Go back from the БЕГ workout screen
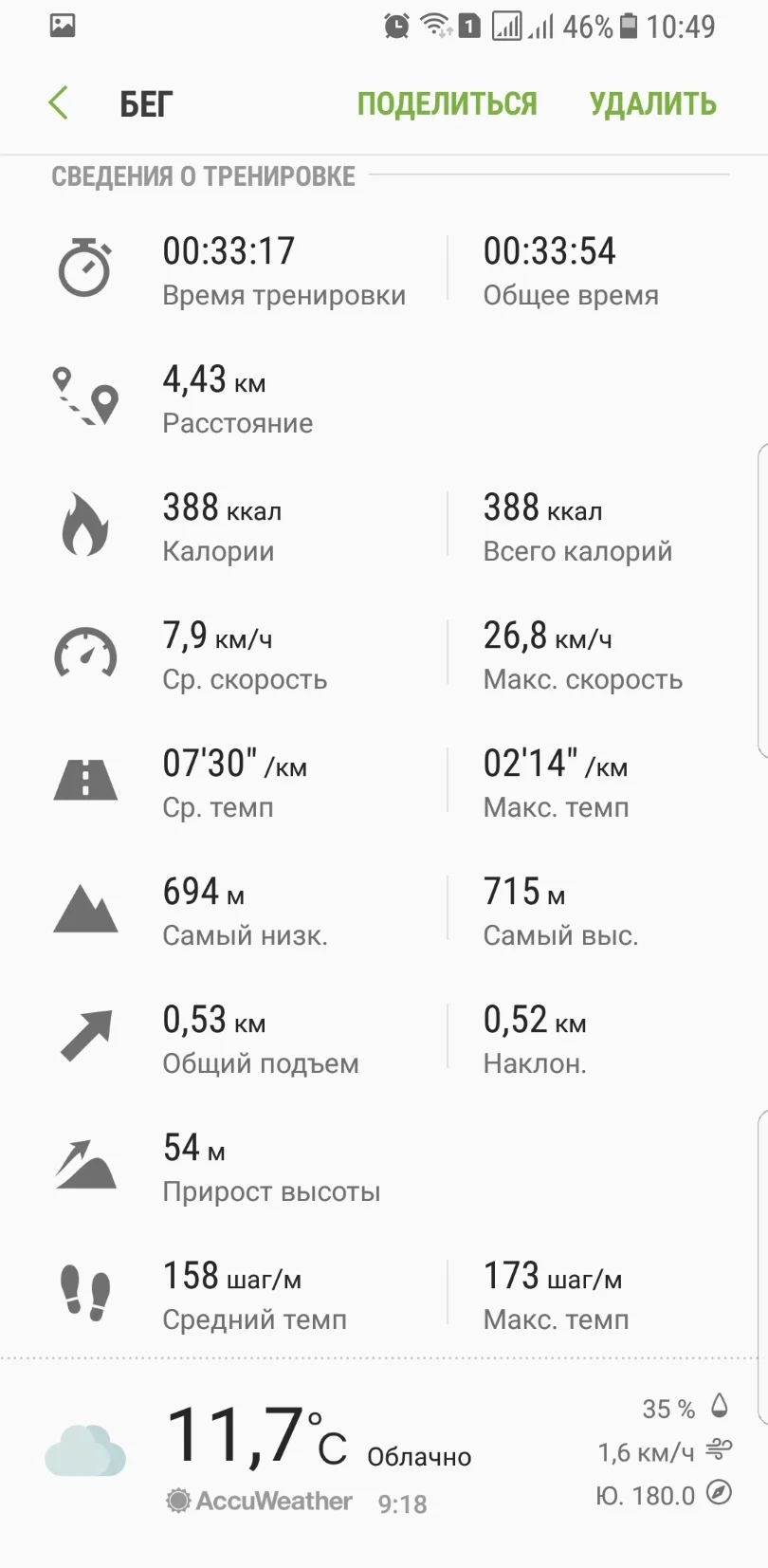This screenshot has width=768, height=1568. 59,102
